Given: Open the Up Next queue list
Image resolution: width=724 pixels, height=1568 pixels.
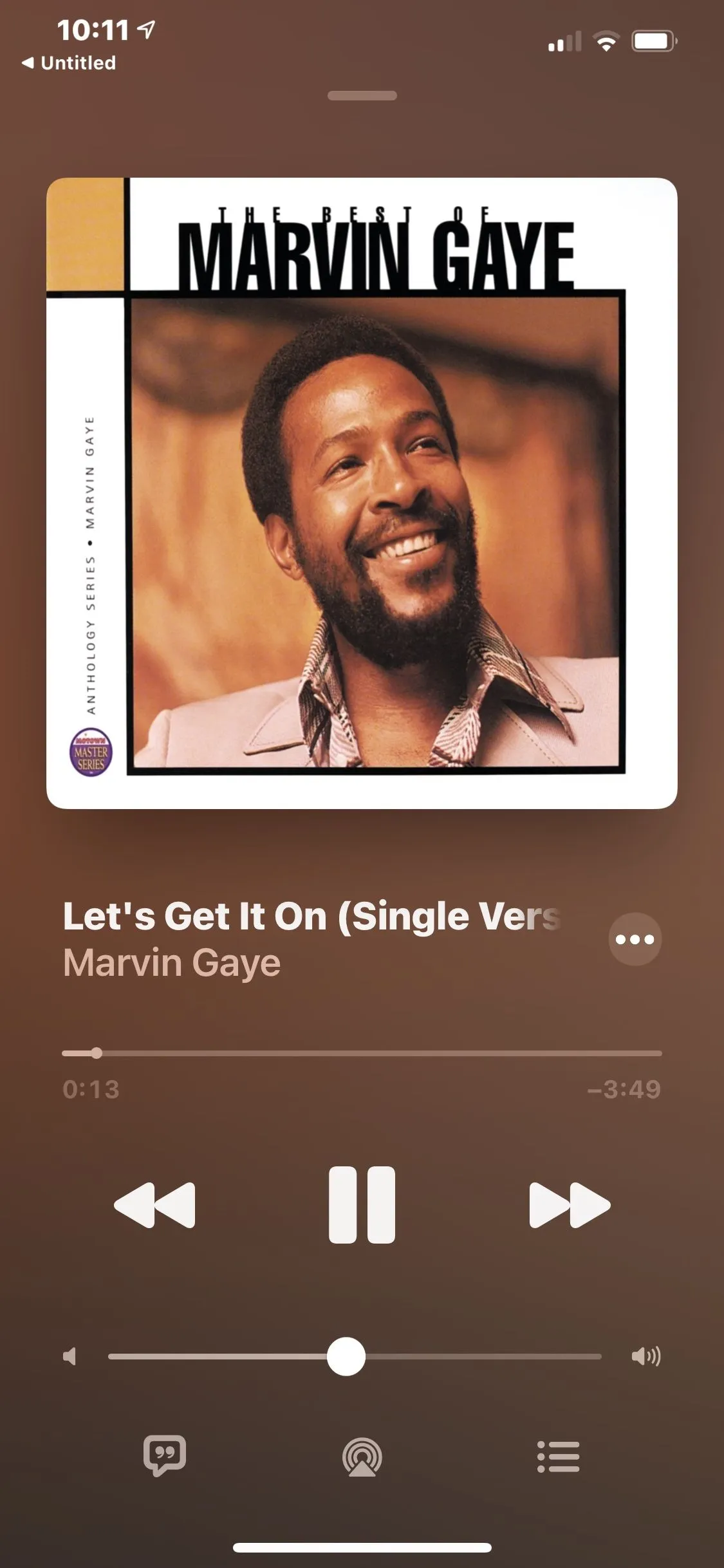Looking at the screenshot, I should click(558, 1457).
